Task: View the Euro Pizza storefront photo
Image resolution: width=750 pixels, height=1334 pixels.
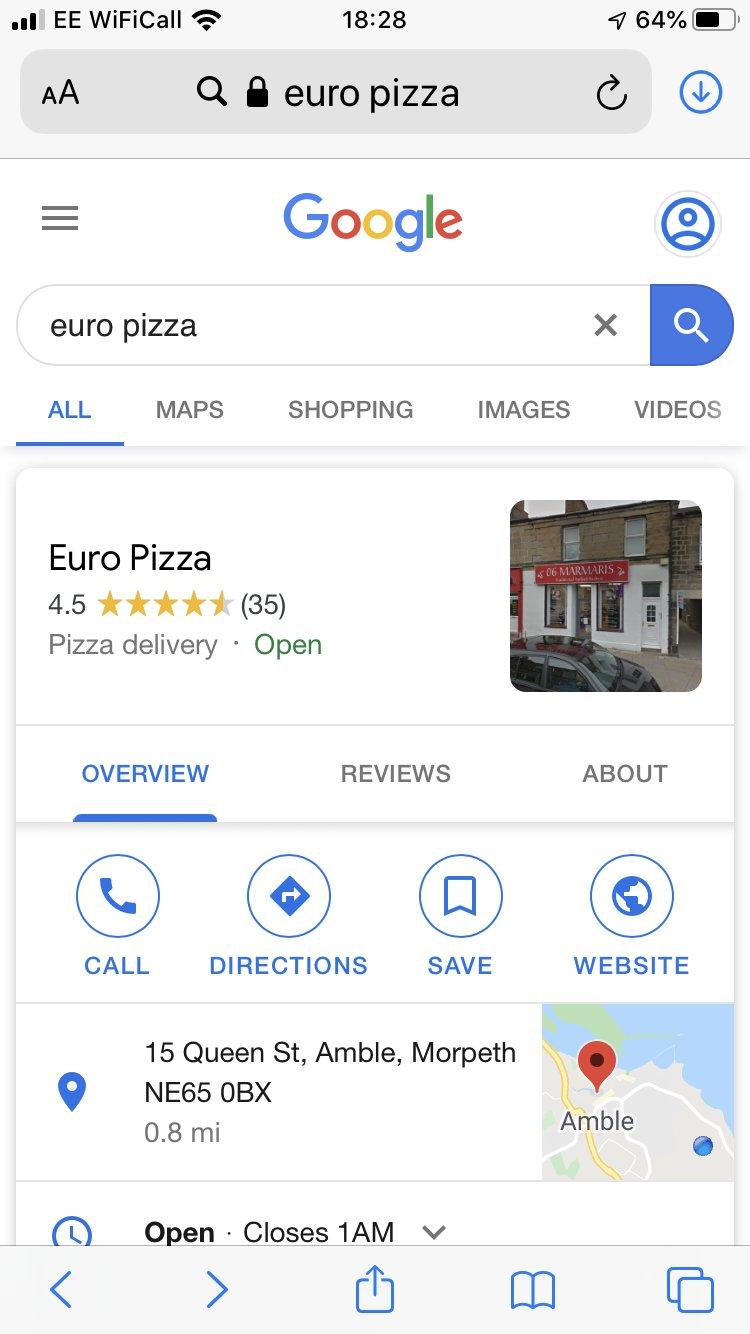Action: click(x=605, y=595)
